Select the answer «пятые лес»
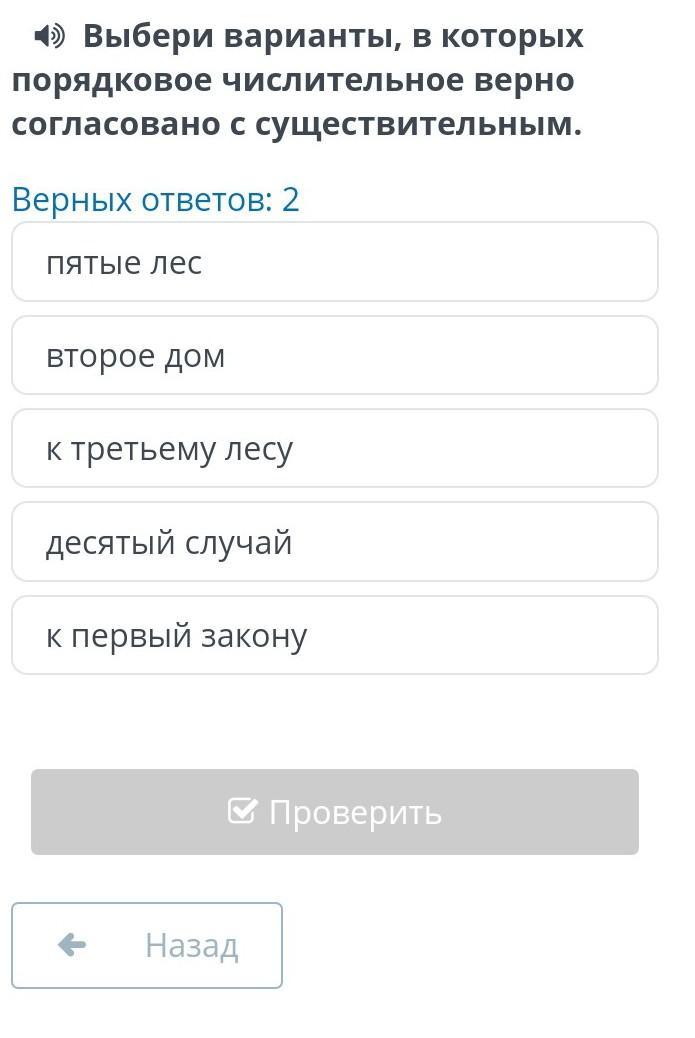Viewport: 695px width, 1038px height. click(334, 263)
